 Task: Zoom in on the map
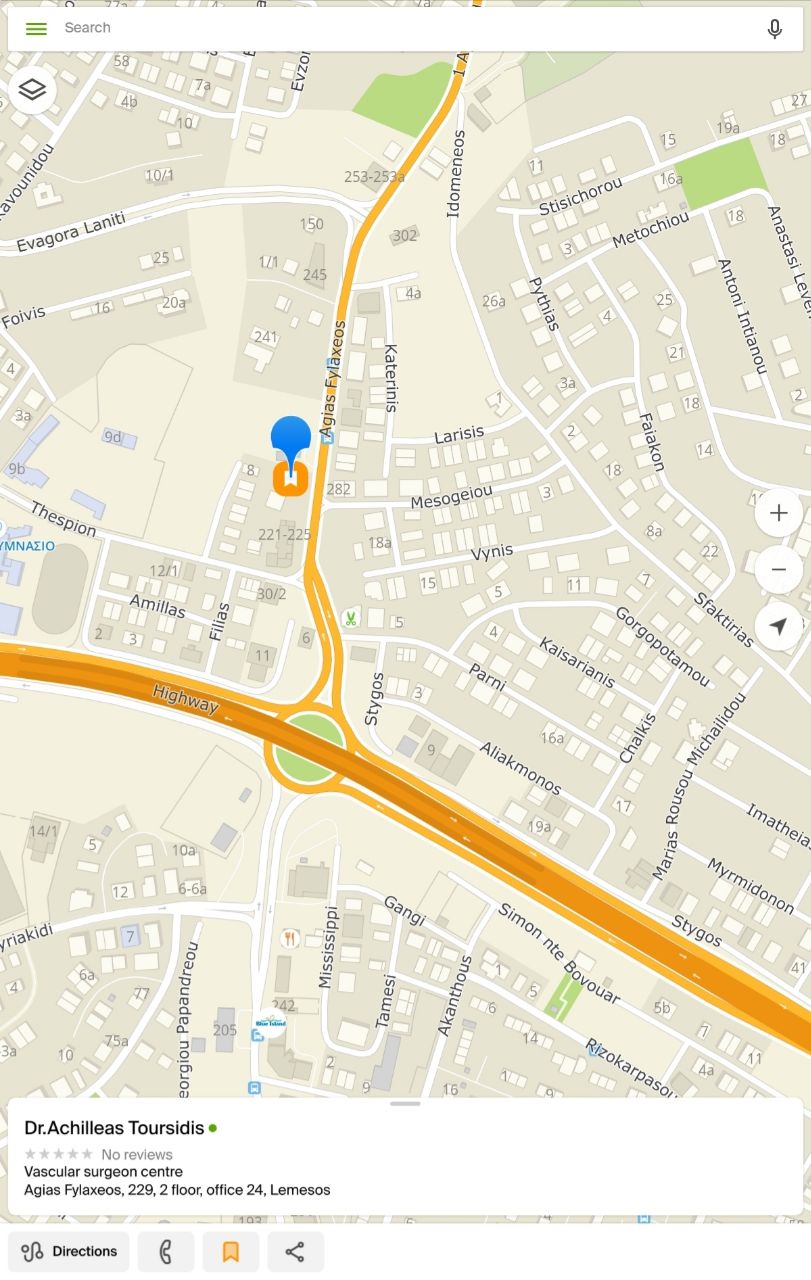click(x=778, y=513)
